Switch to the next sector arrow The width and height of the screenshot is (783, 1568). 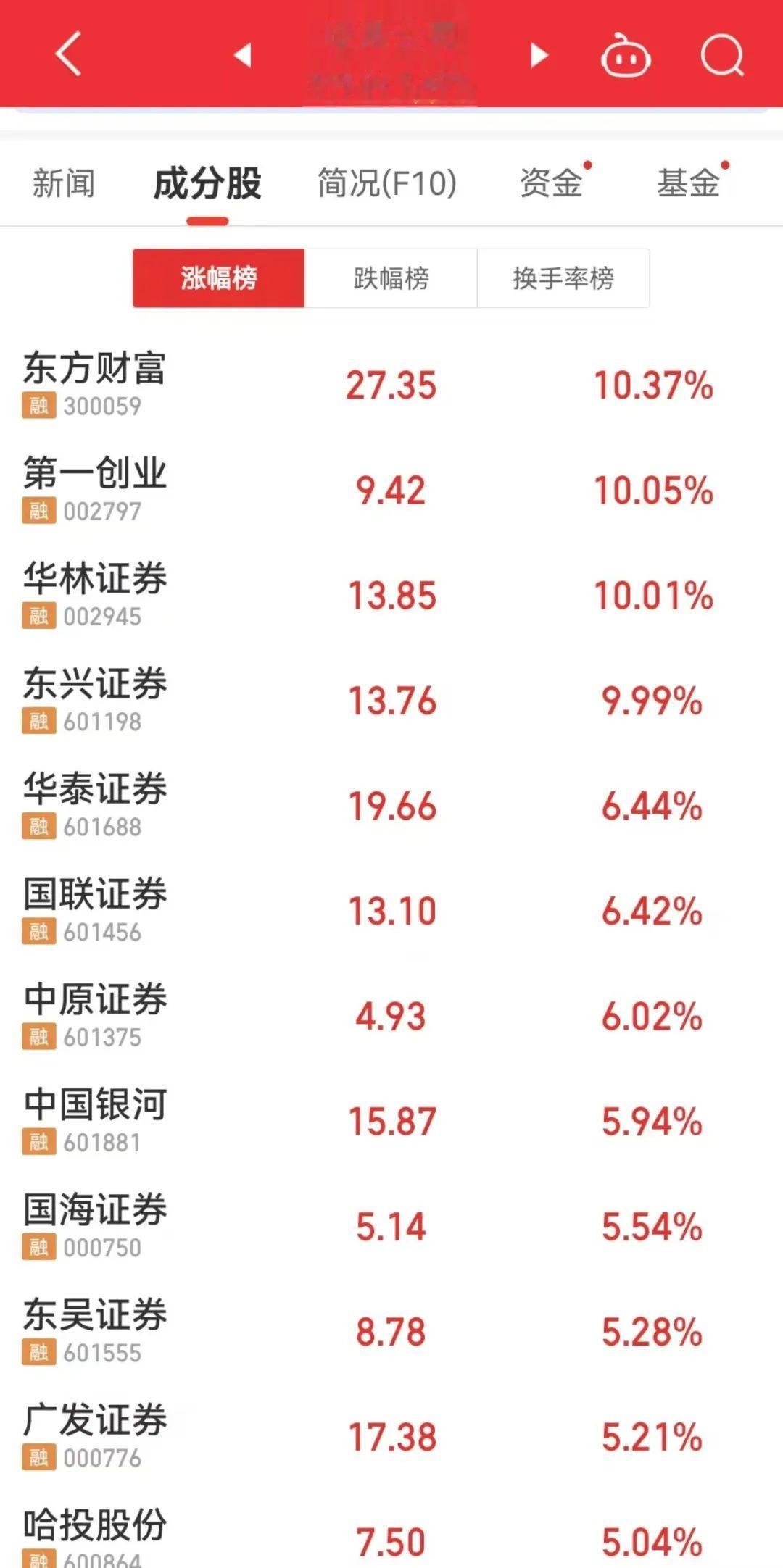pos(539,55)
